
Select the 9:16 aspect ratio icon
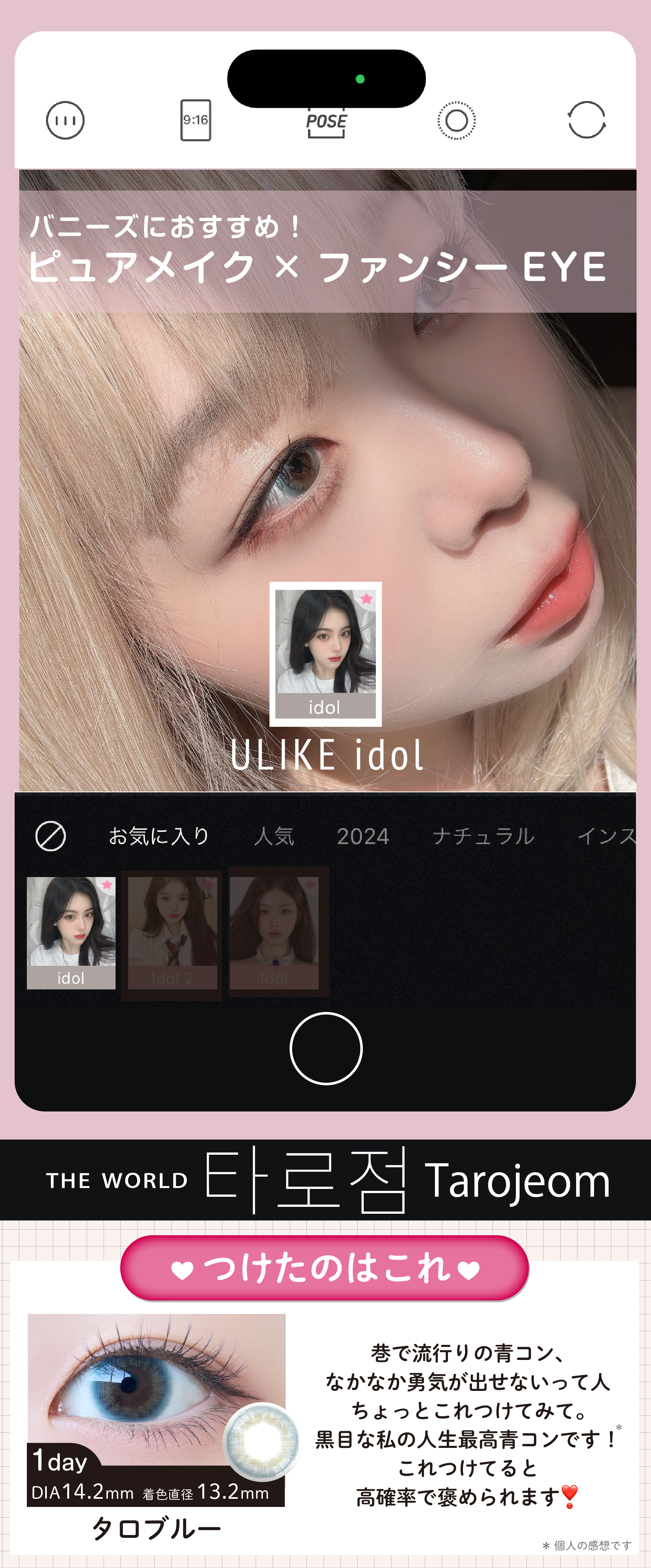coord(195,120)
